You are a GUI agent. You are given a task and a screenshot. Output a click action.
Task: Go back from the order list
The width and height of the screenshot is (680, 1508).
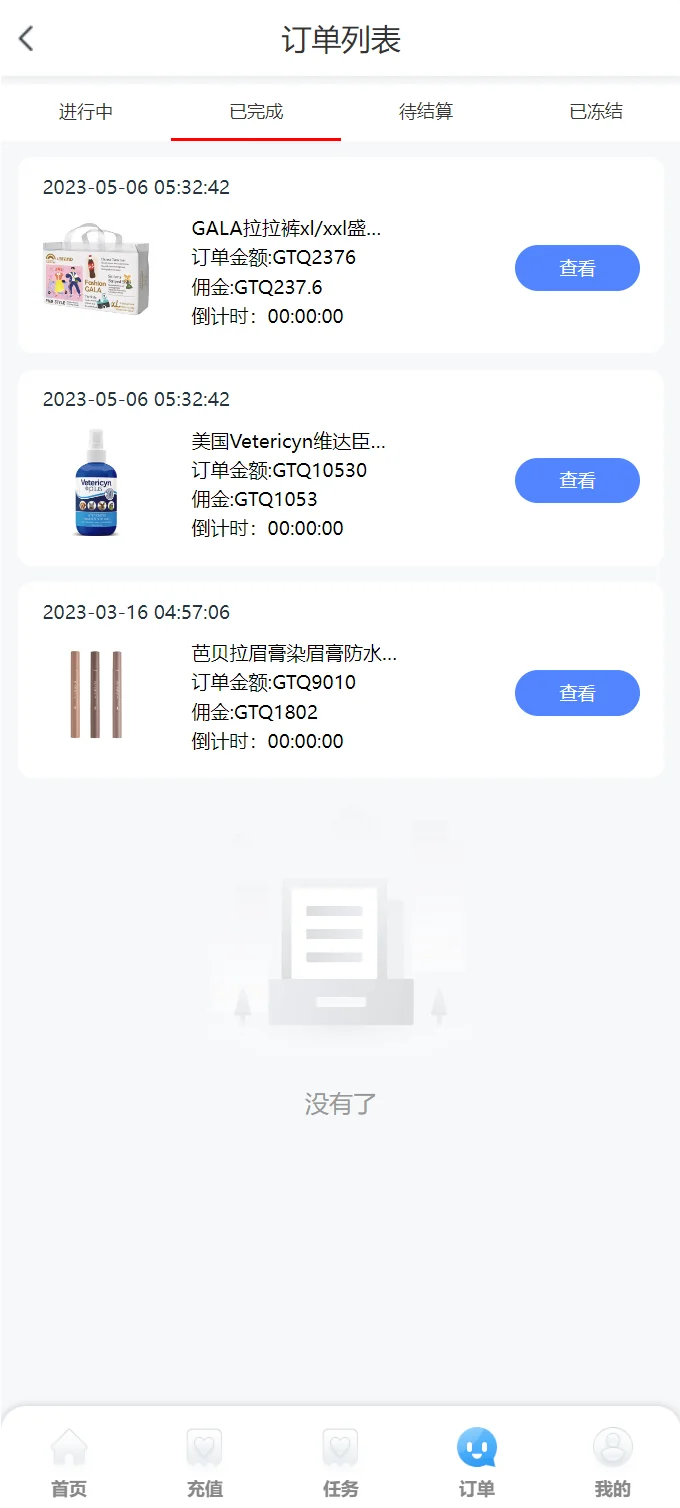pos(26,39)
